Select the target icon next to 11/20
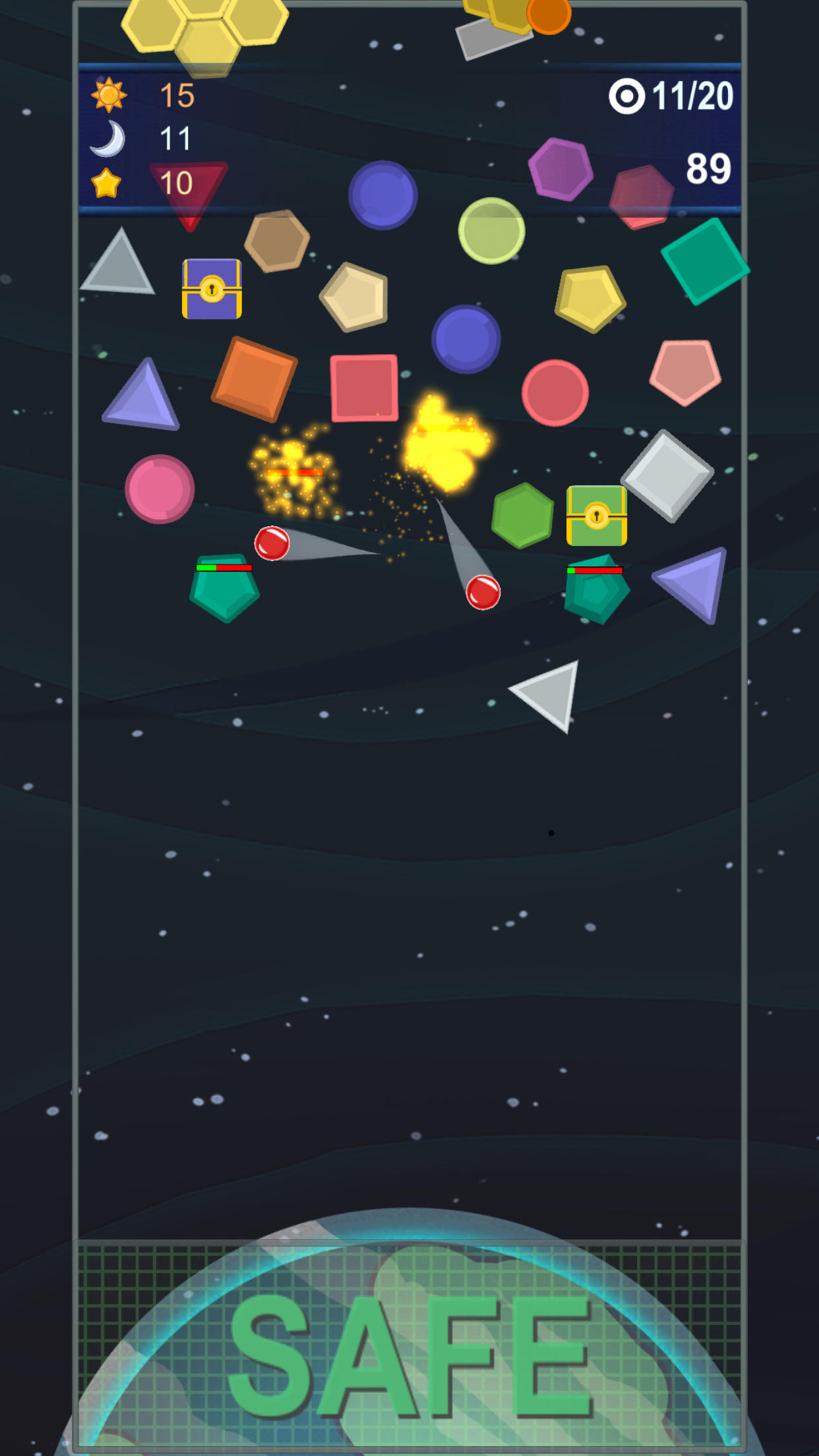Viewport: 819px width, 1456px height. (x=627, y=94)
